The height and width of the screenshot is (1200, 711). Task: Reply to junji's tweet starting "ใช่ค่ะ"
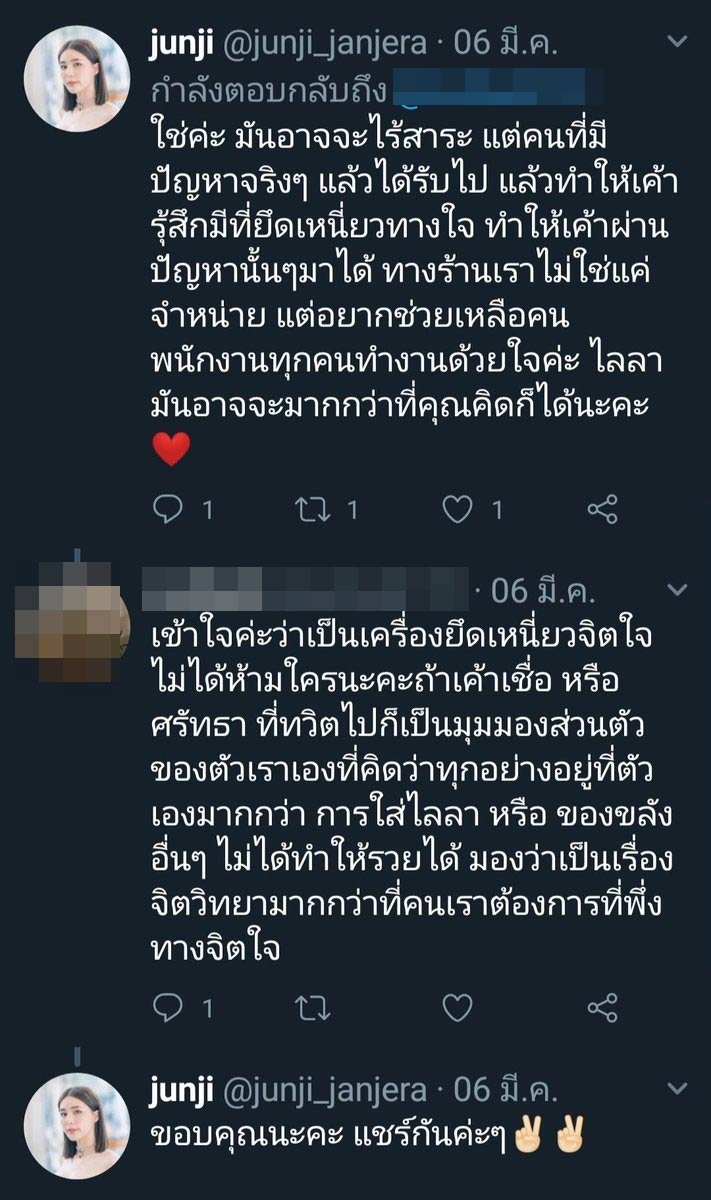166,510
